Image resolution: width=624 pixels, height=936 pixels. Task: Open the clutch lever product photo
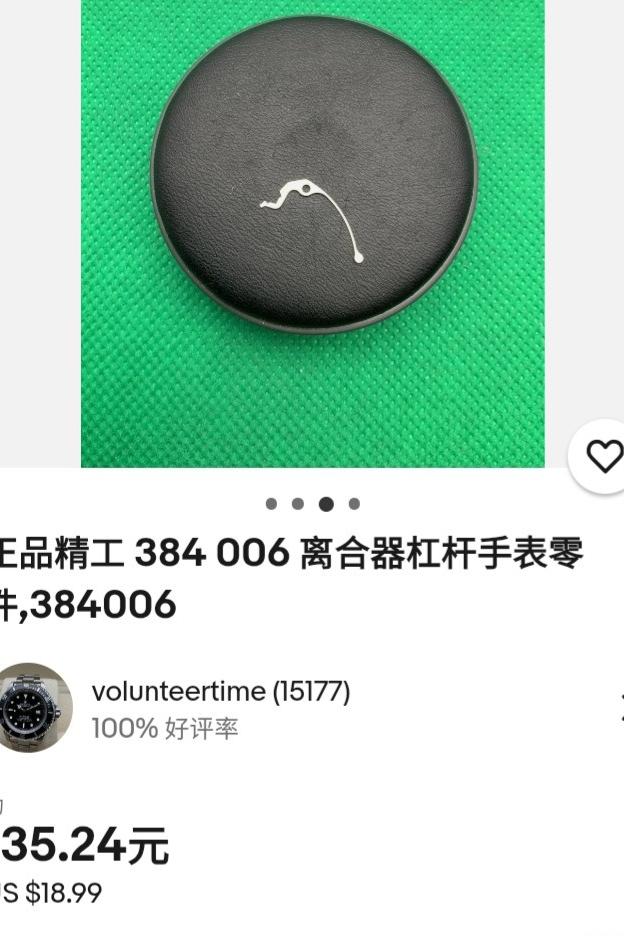[x=313, y=232]
